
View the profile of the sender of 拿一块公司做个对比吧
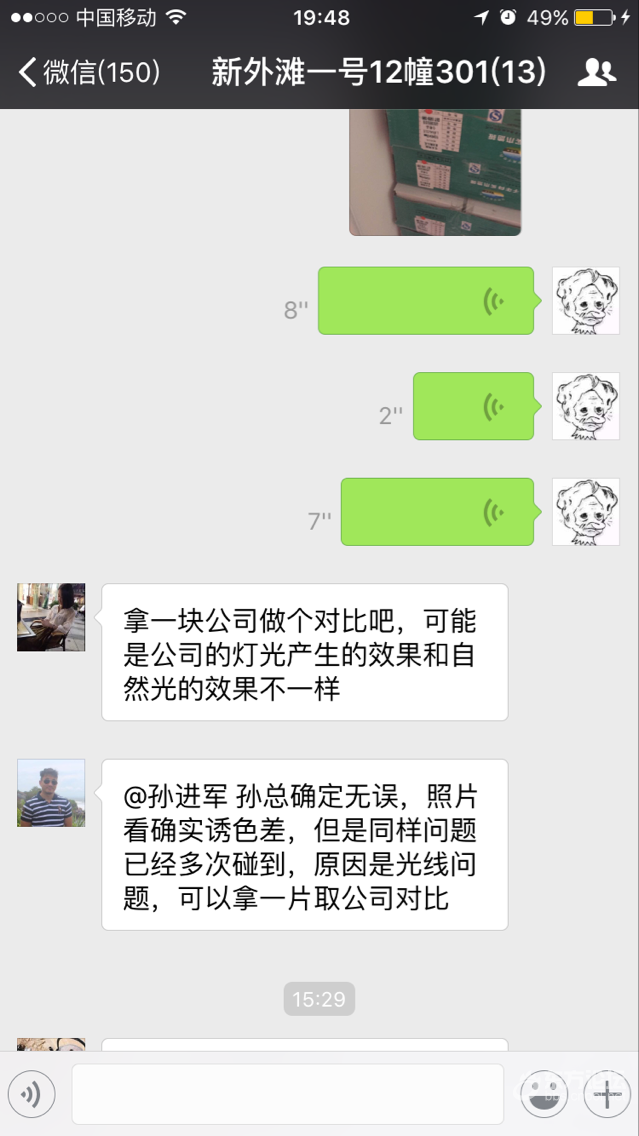[51, 617]
